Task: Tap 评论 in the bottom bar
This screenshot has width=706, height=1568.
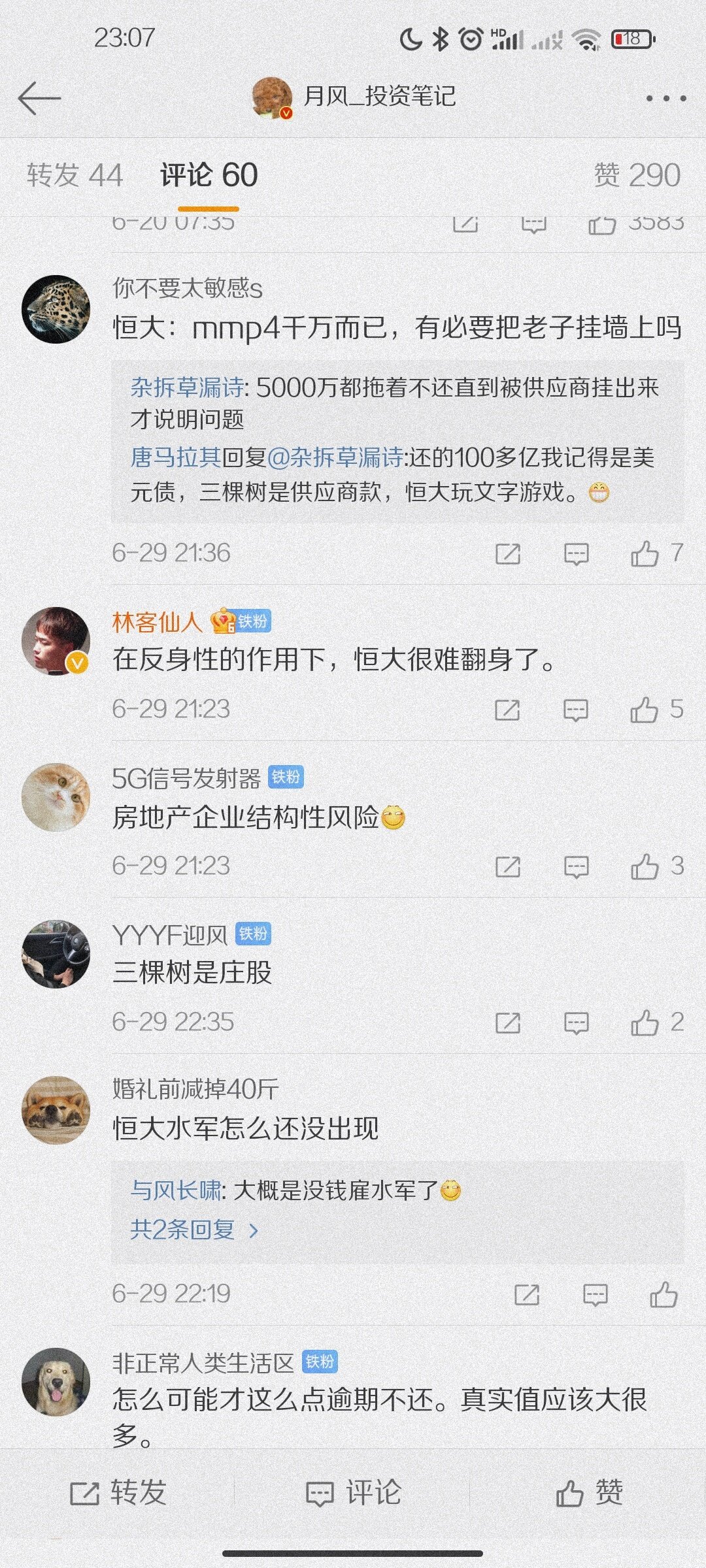Action: click(354, 1493)
